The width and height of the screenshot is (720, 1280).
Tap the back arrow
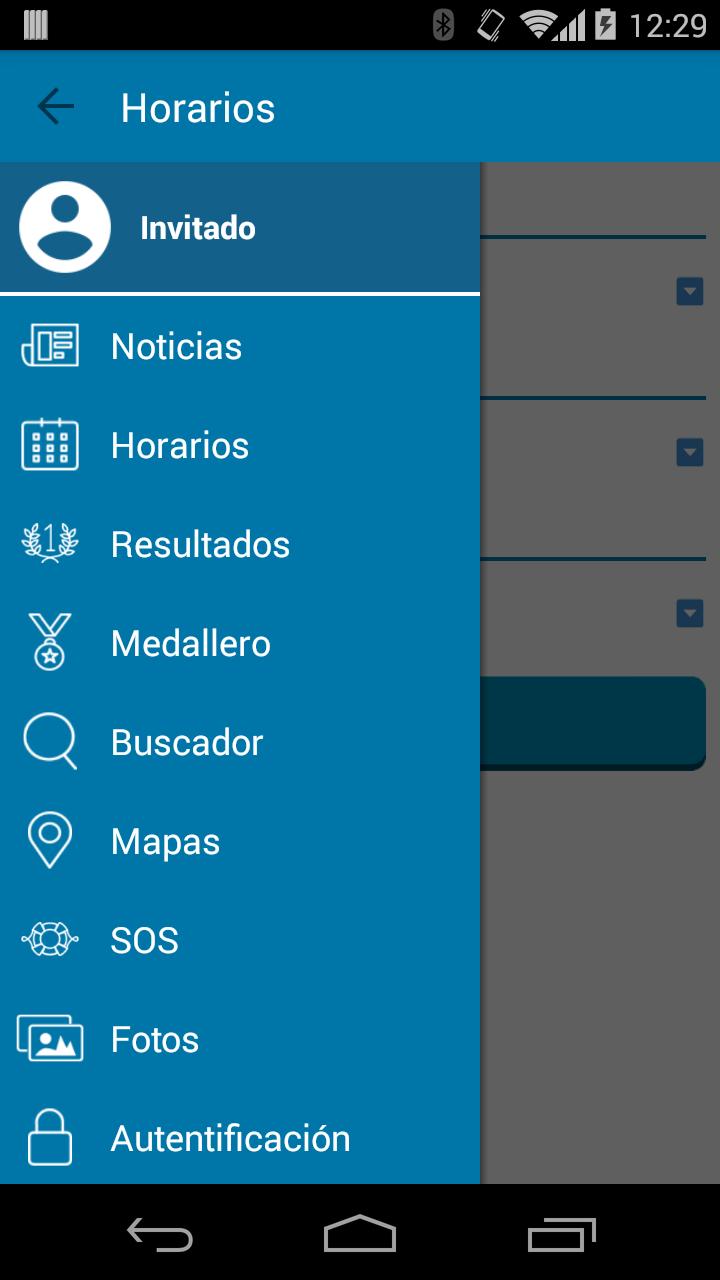(x=55, y=106)
